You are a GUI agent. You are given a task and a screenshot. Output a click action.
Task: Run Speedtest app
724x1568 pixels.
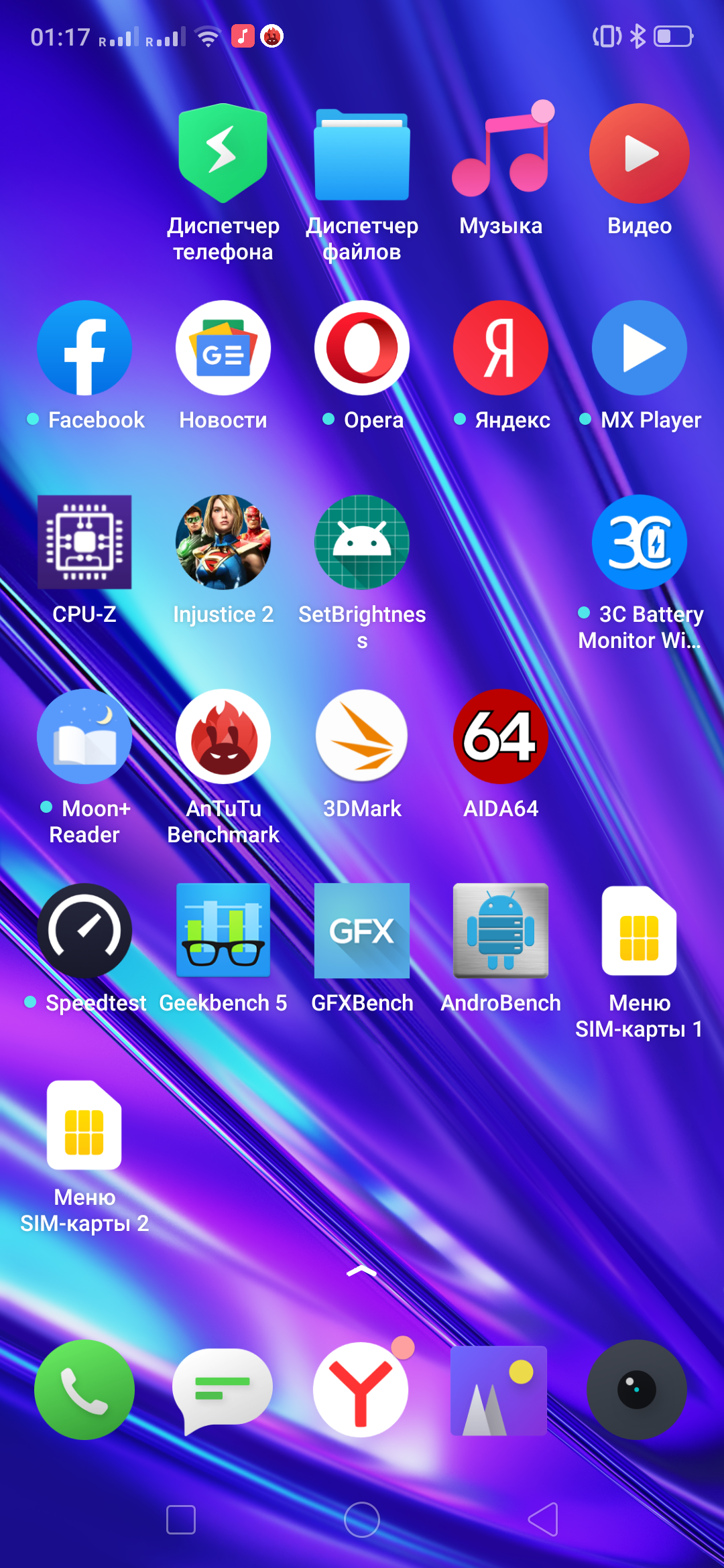coord(84,931)
